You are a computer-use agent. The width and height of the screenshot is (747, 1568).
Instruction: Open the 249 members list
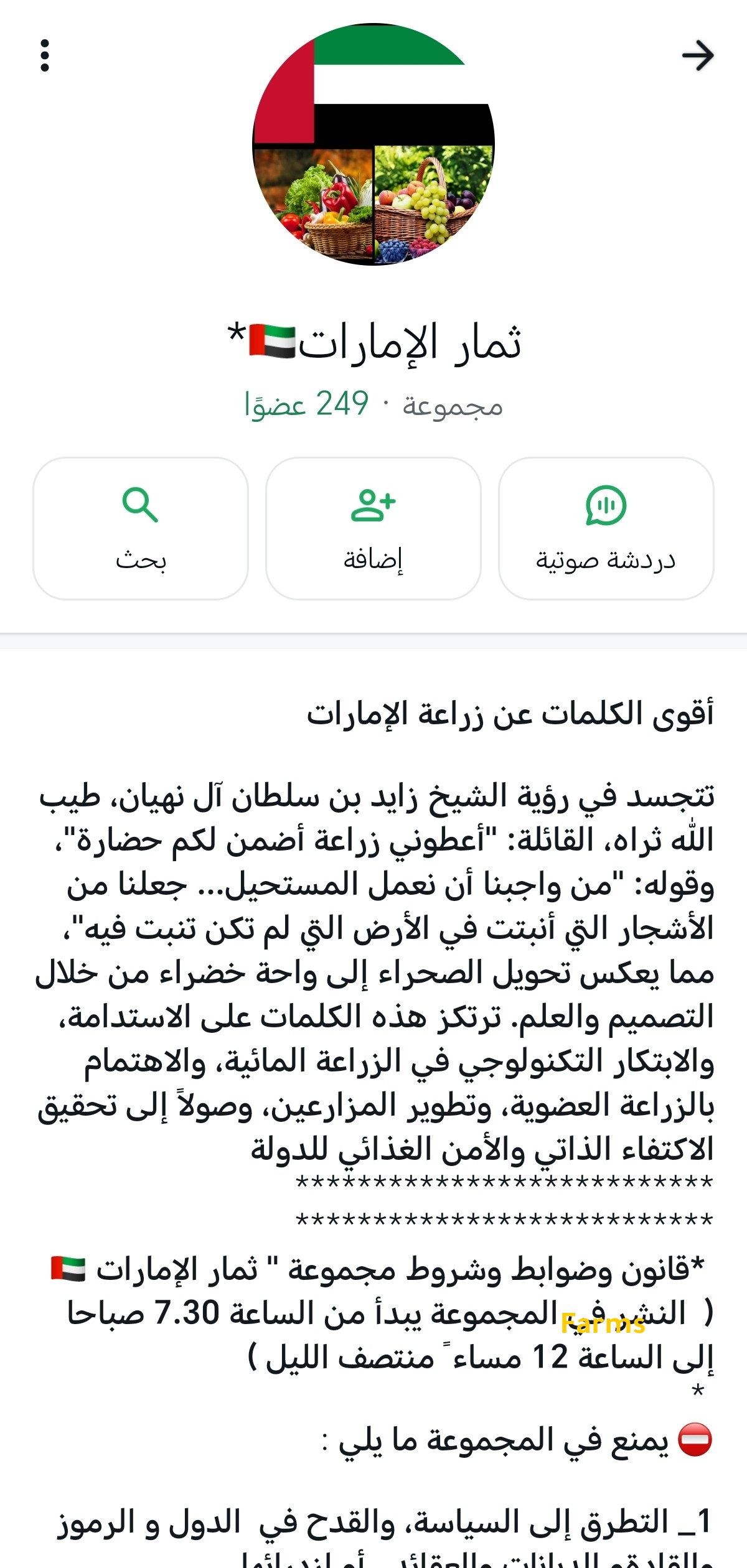tap(307, 405)
